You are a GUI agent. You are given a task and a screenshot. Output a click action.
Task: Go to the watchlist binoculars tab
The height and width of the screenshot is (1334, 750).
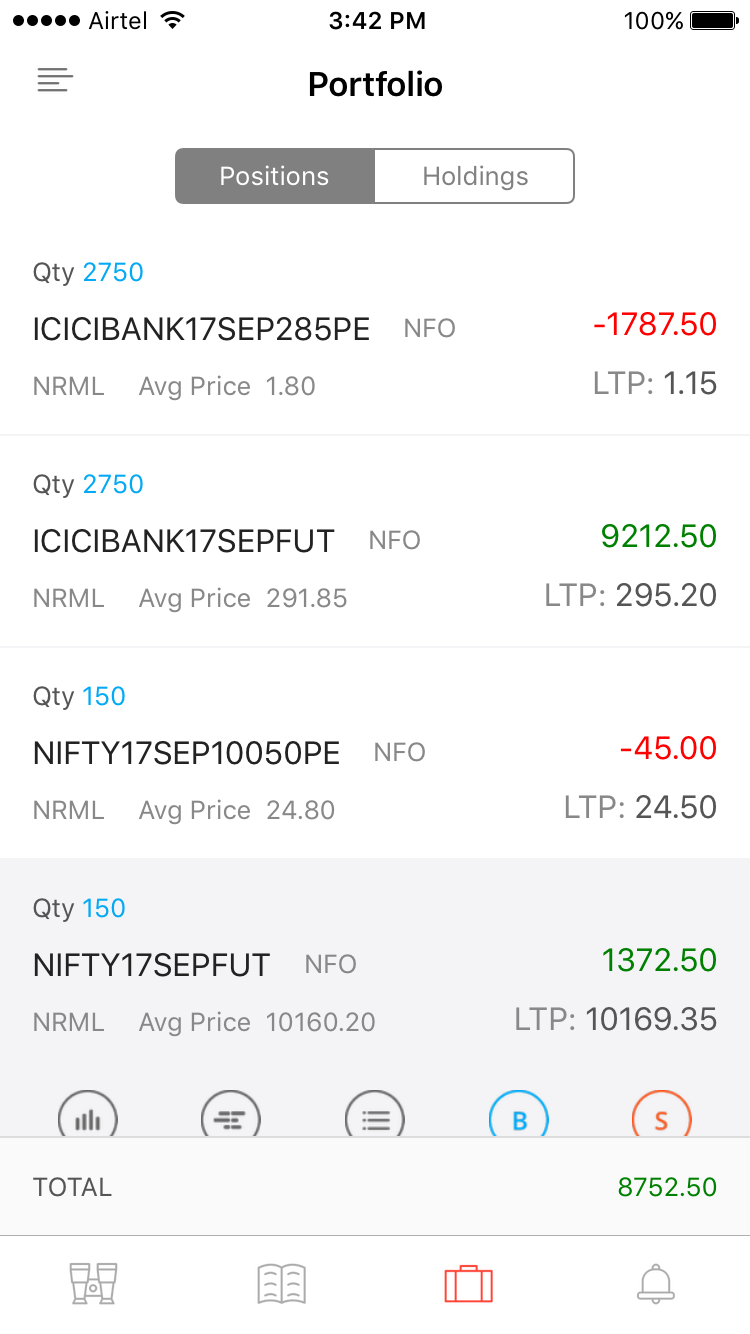94,1283
